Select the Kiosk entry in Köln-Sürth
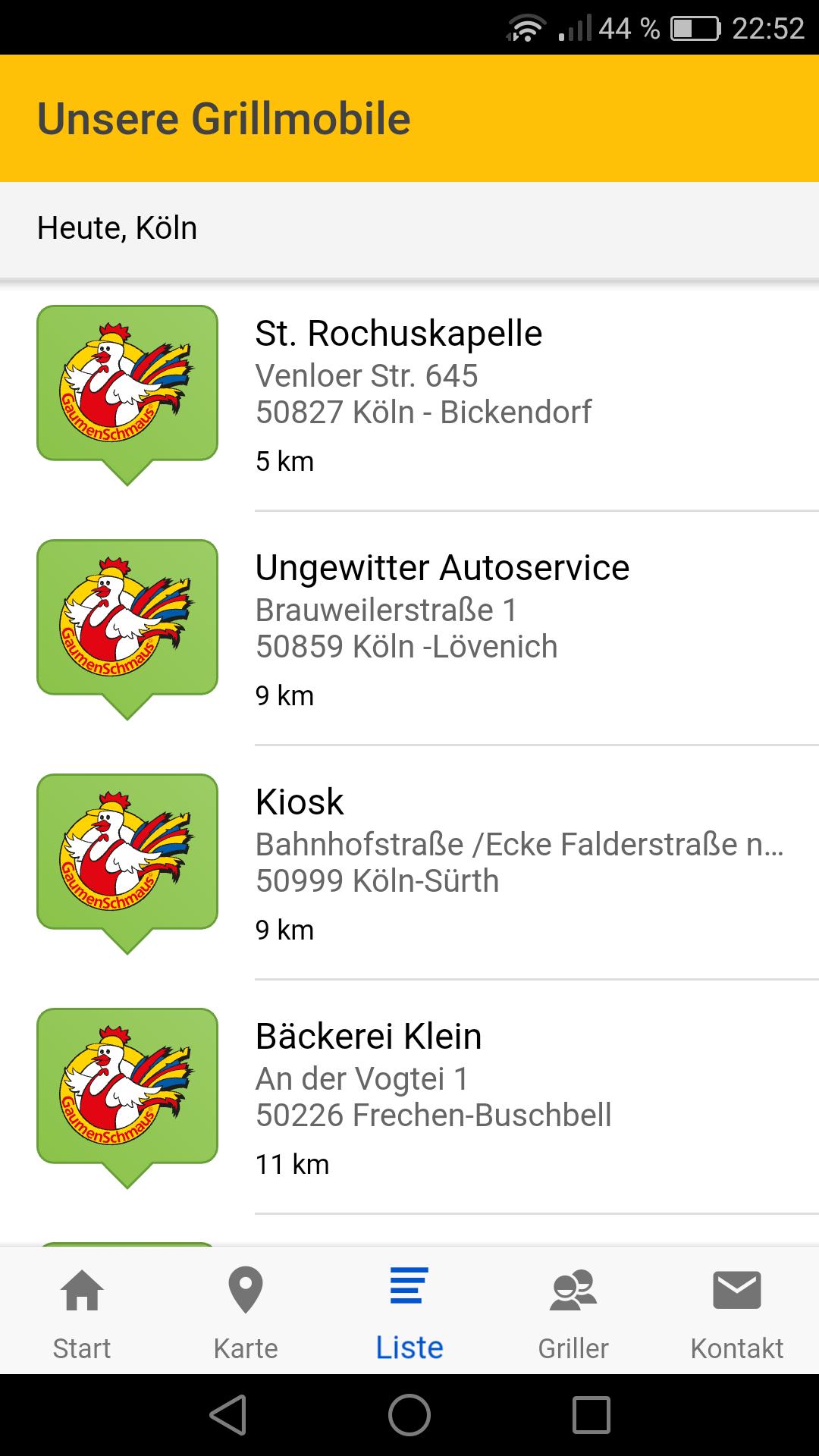 tap(409, 863)
